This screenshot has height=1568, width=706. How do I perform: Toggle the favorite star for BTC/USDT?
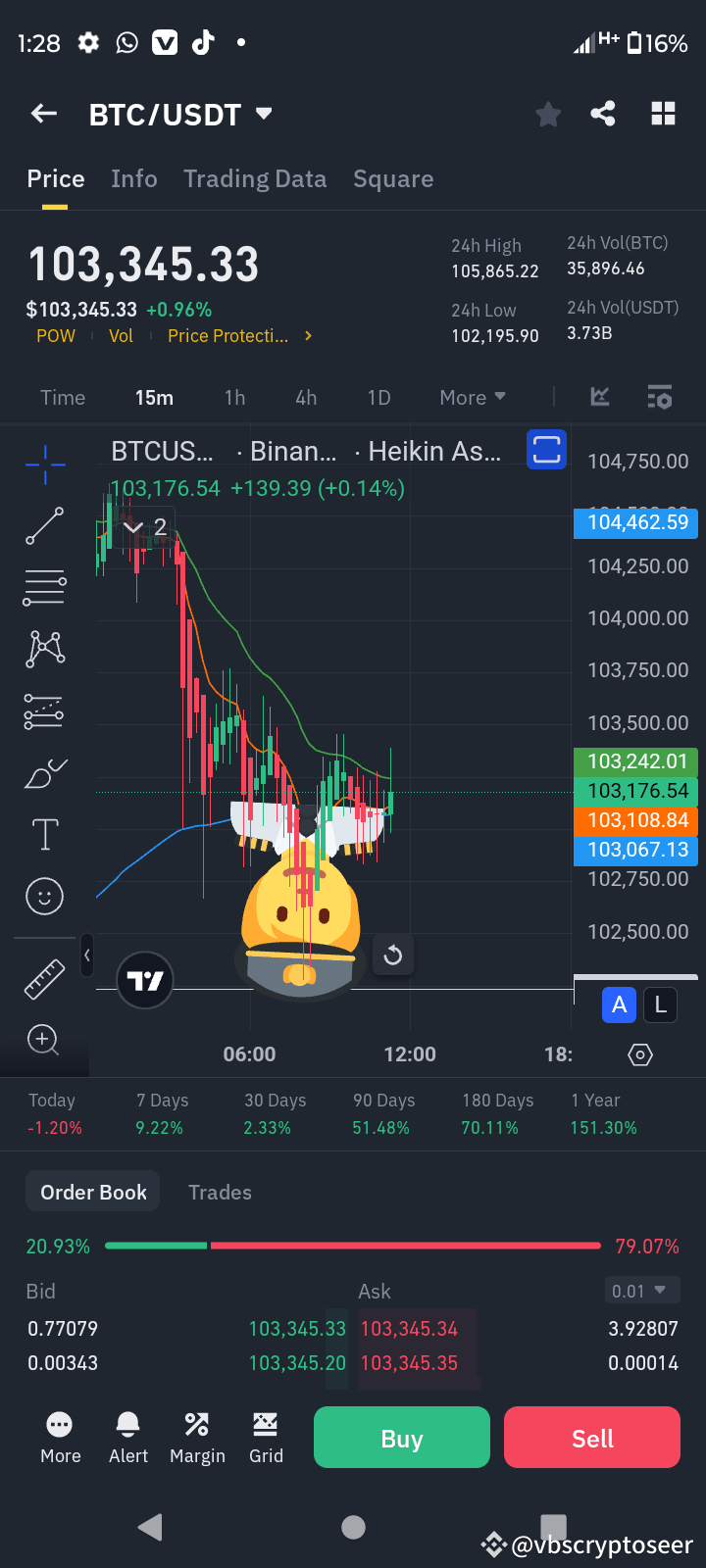pos(548,114)
